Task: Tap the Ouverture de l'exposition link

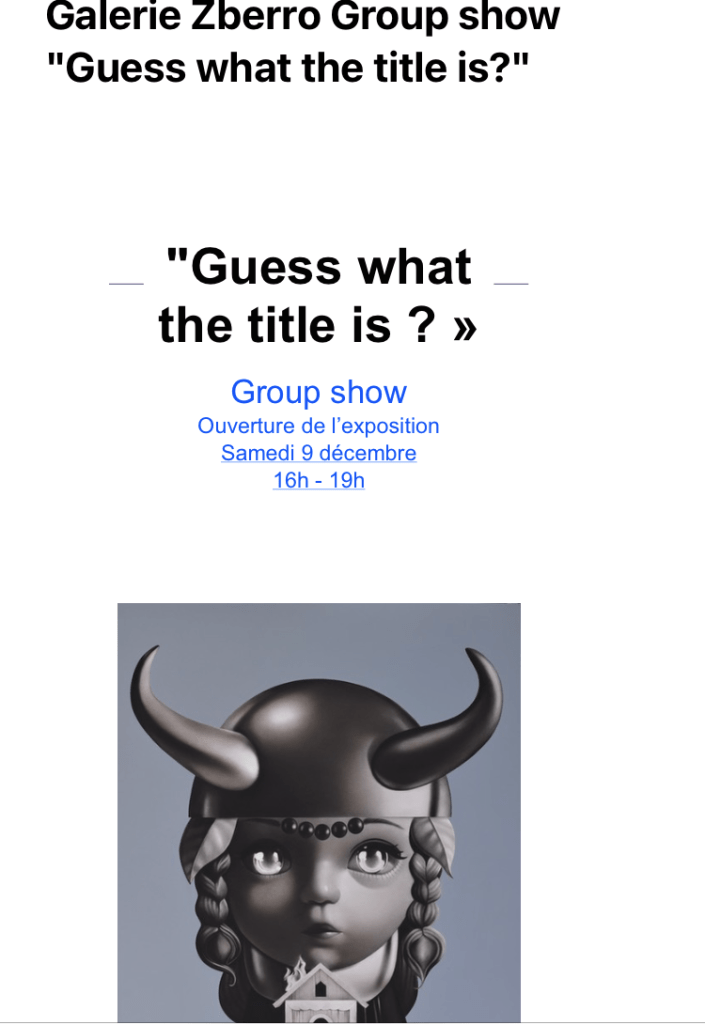Action: tap(318, 426)
